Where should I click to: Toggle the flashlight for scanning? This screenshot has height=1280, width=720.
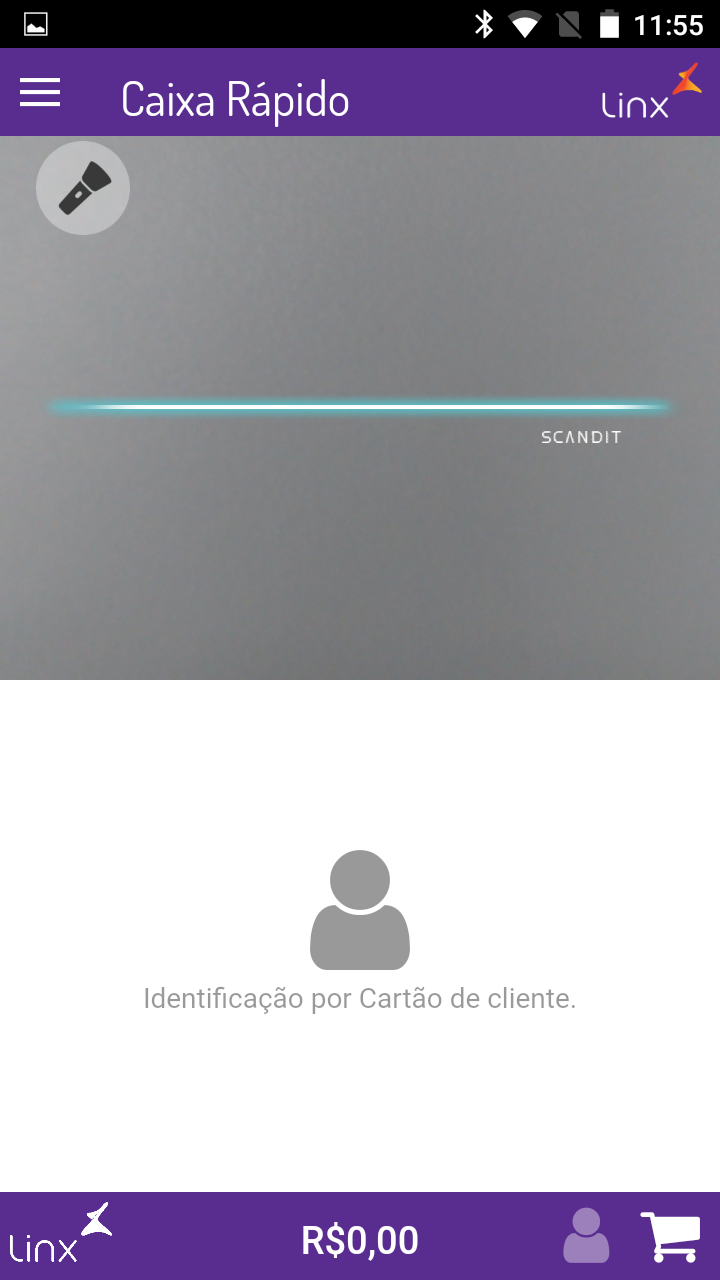[x=83, y=188]
